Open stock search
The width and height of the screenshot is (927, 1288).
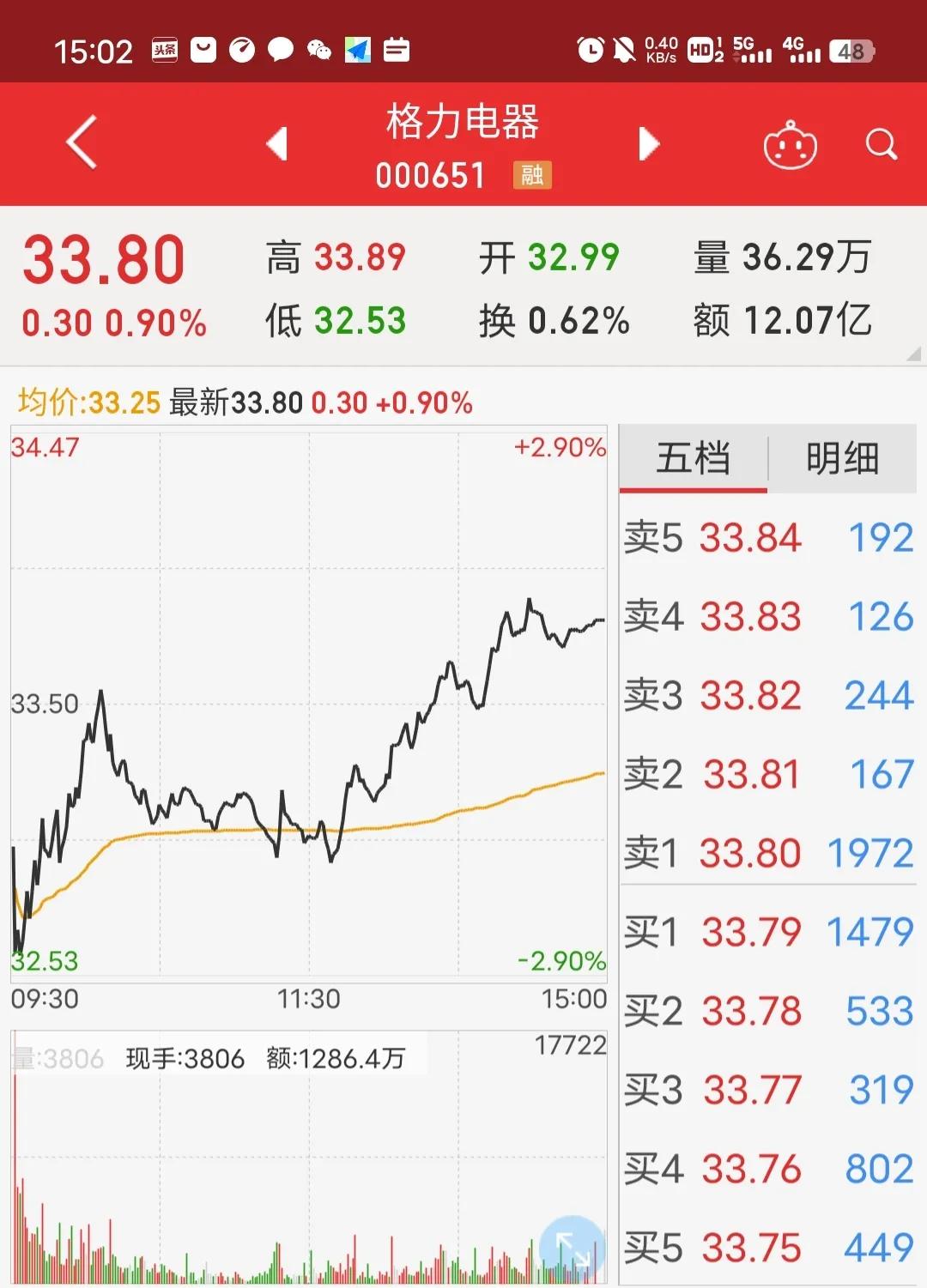point(881,145)
